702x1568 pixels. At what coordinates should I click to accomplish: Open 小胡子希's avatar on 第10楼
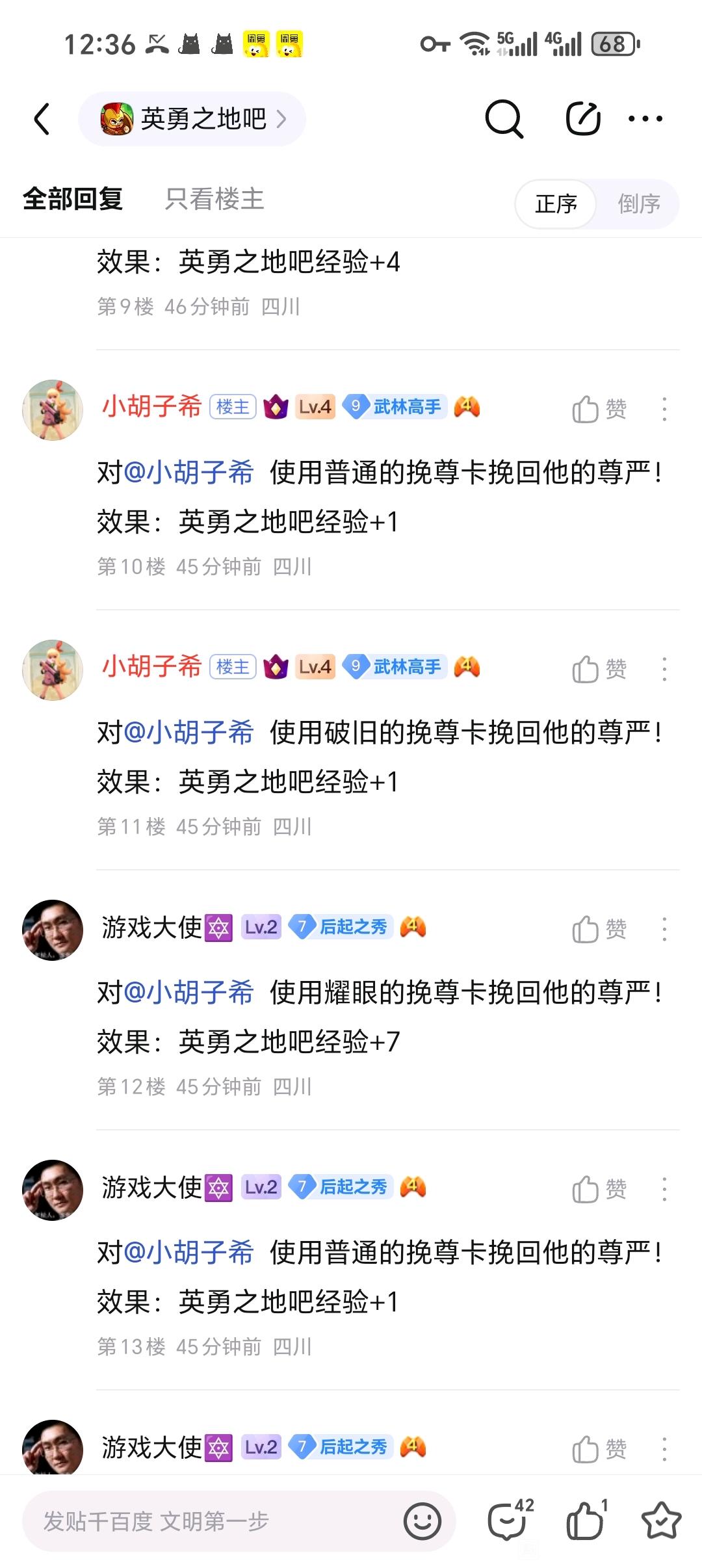tap(53, 410)
